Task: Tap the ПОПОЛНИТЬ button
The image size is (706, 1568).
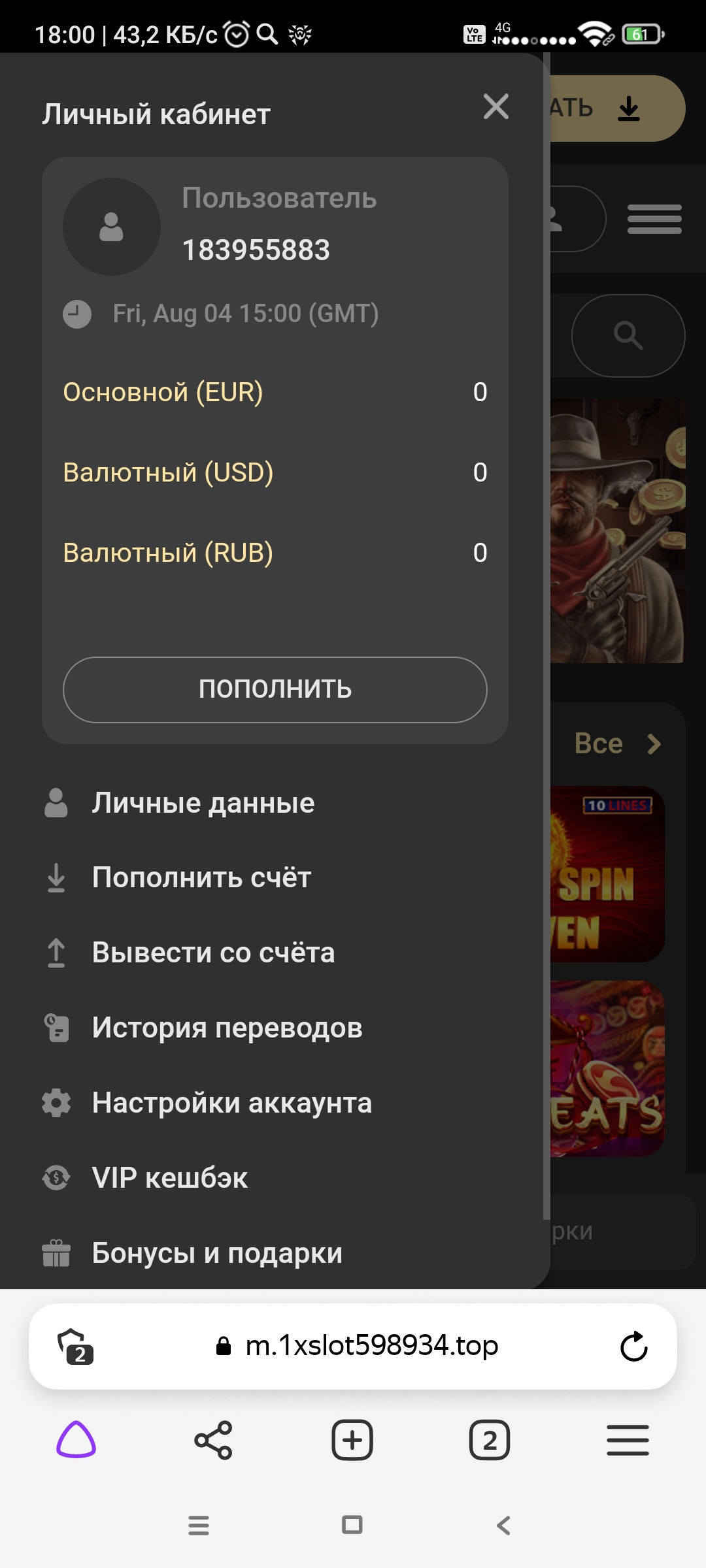Action: (x=275, y=689)
